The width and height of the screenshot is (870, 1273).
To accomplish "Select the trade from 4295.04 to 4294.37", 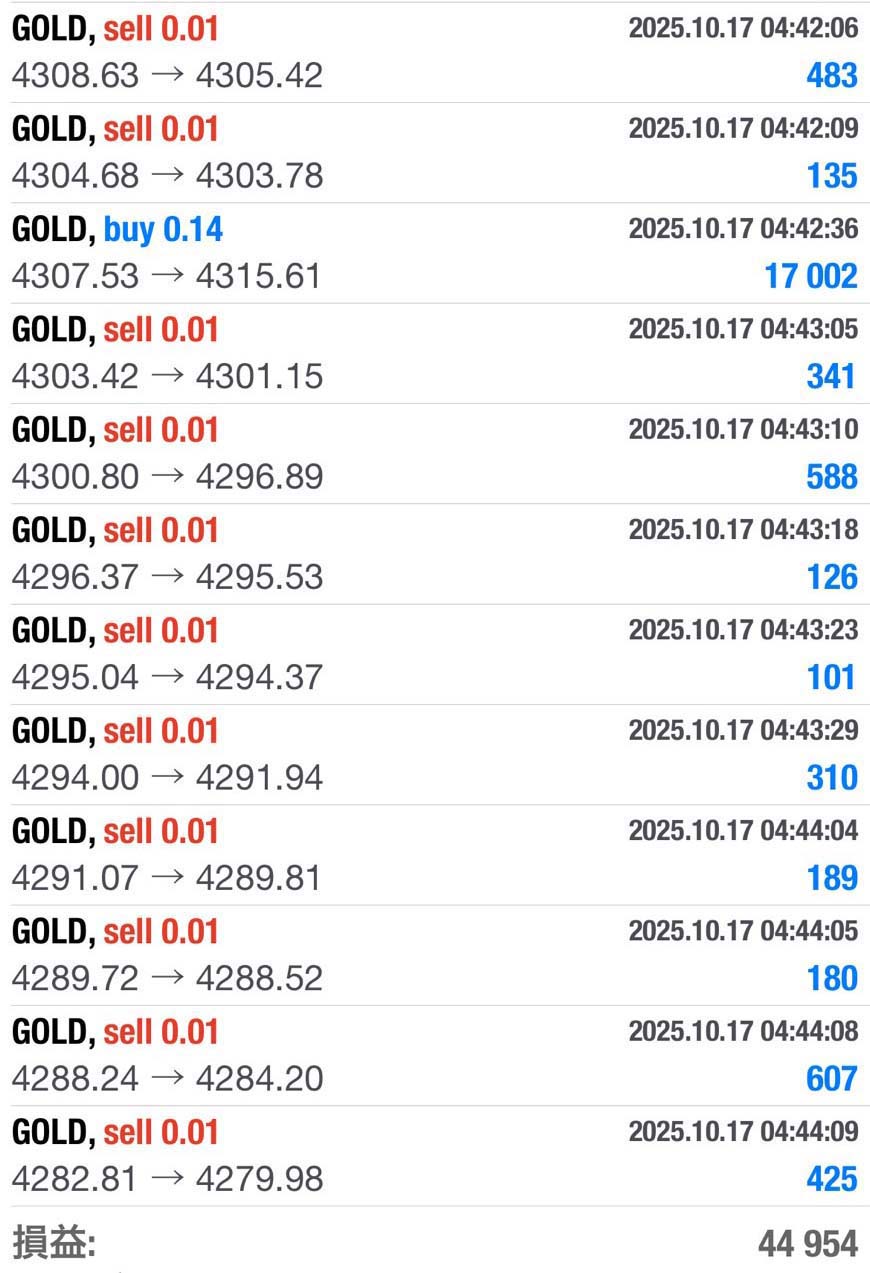I will [x=434, y=654].
